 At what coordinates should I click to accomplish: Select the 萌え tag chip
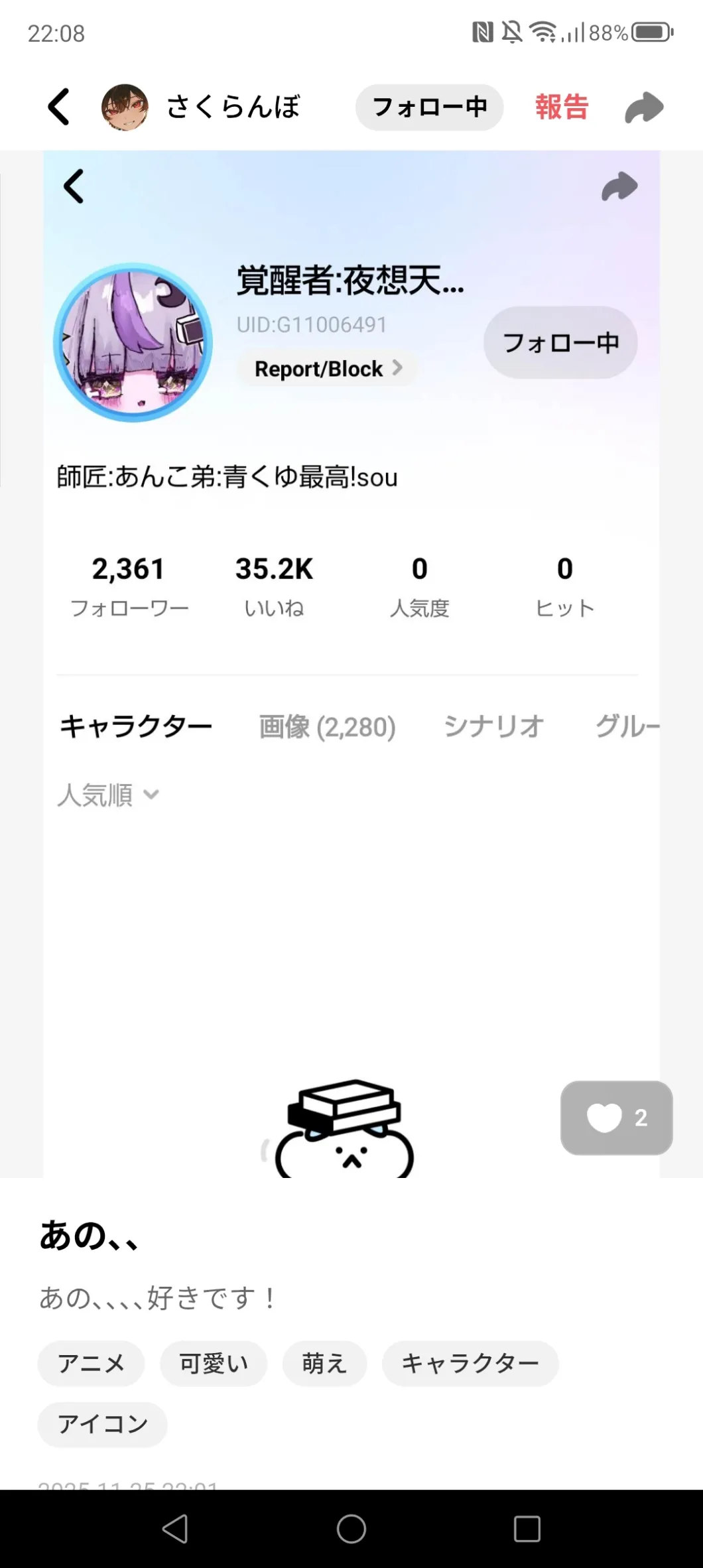click(x=324, y=1364)
